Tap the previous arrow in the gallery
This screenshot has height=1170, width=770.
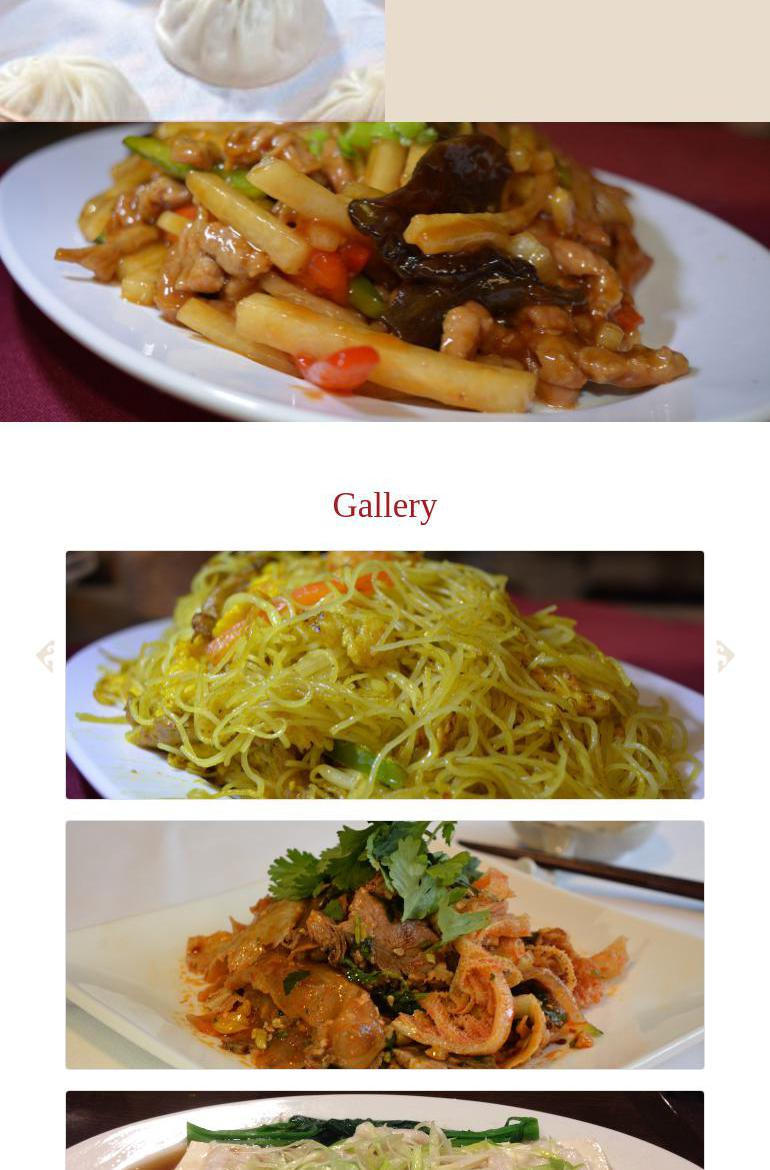coord(45,656)
